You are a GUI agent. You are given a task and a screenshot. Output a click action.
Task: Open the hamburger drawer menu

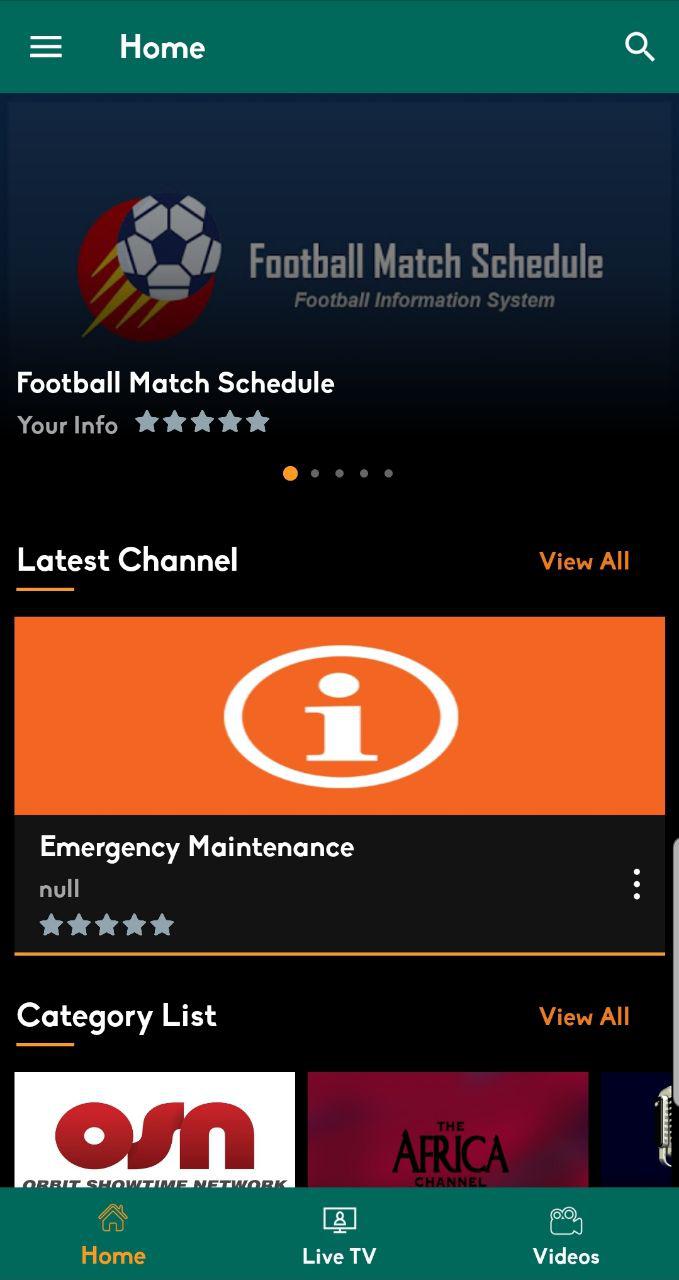tap(46, 47)
